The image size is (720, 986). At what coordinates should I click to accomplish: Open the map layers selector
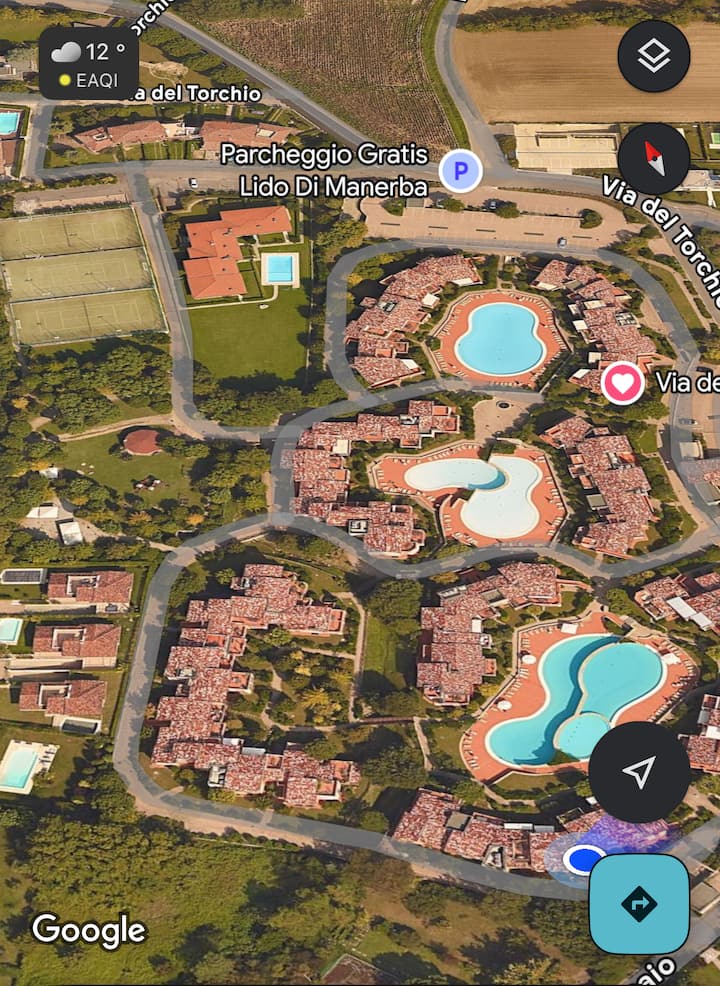tap(653, 56)
